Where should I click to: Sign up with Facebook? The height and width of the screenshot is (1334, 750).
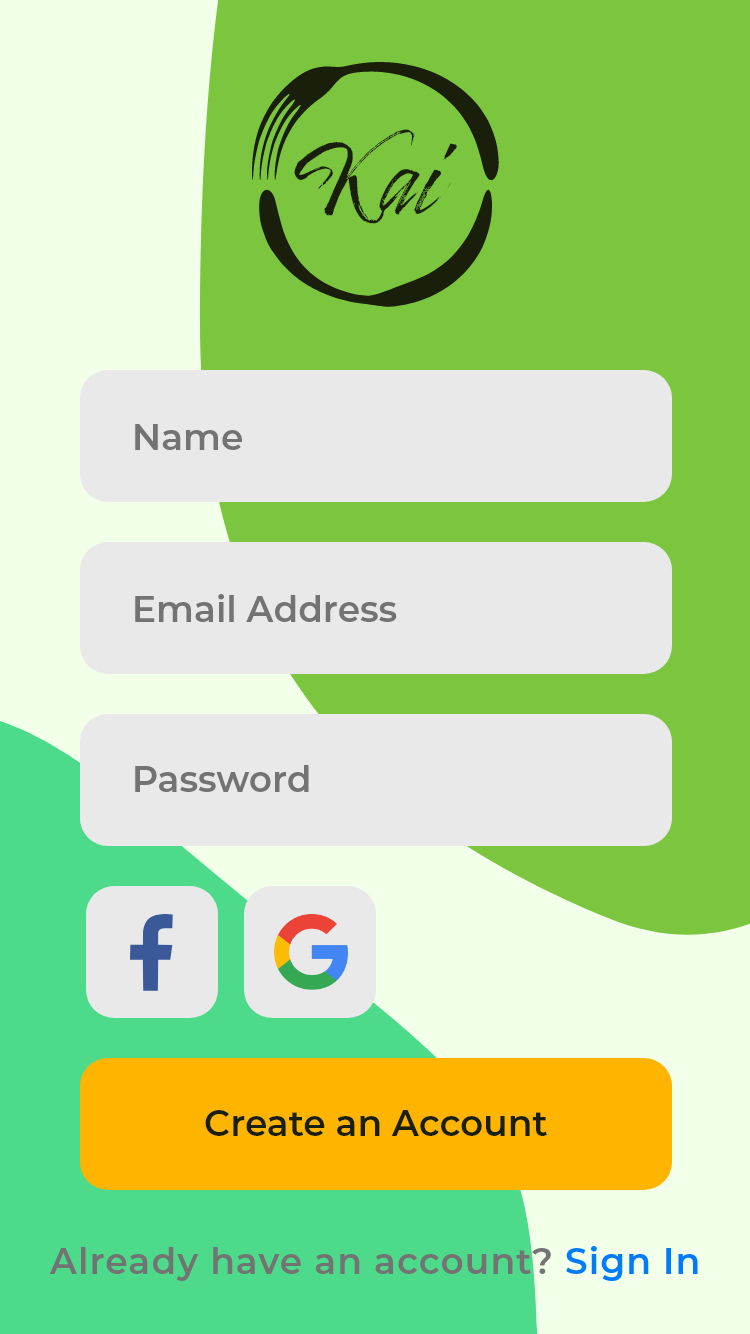(x=152, y=952)
